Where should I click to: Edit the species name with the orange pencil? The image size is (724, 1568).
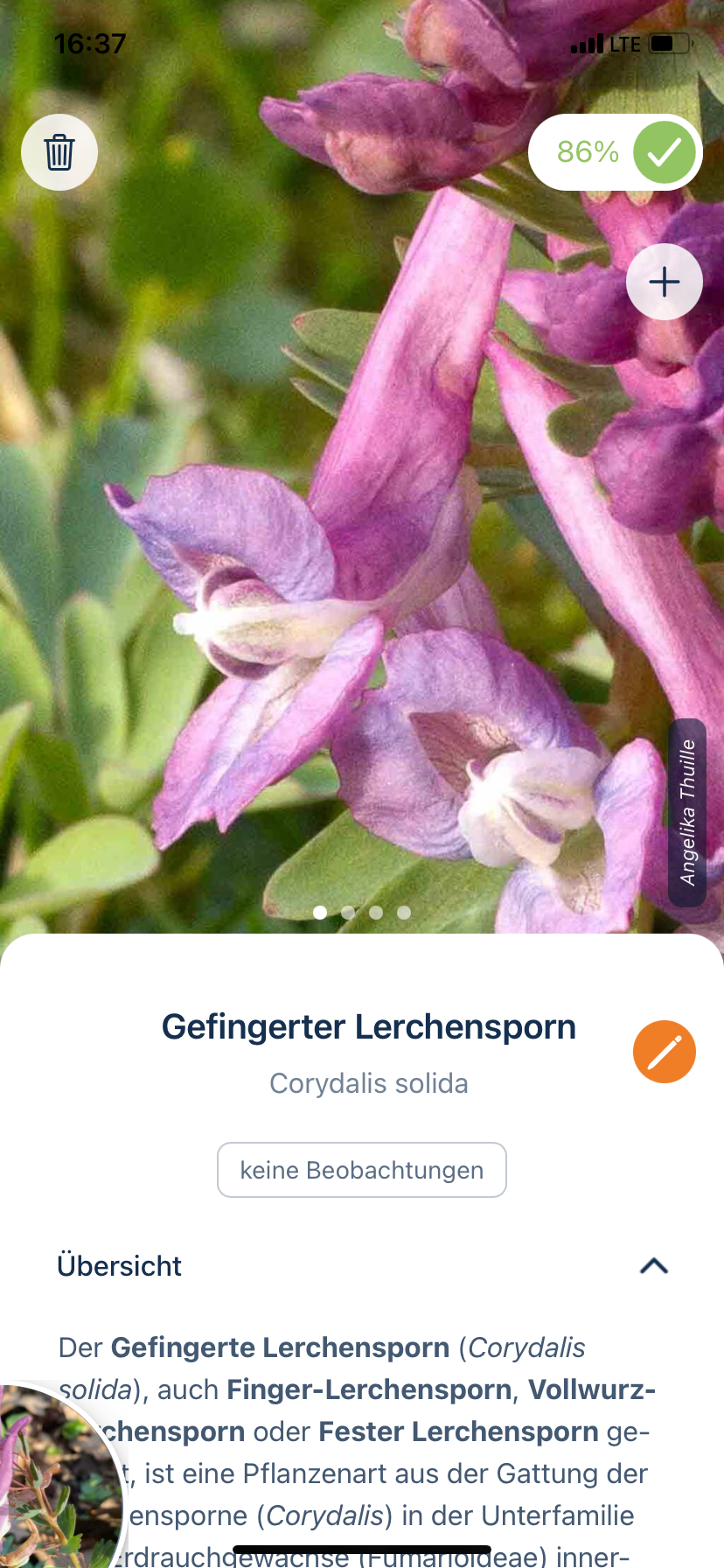tap(664, 1052)
